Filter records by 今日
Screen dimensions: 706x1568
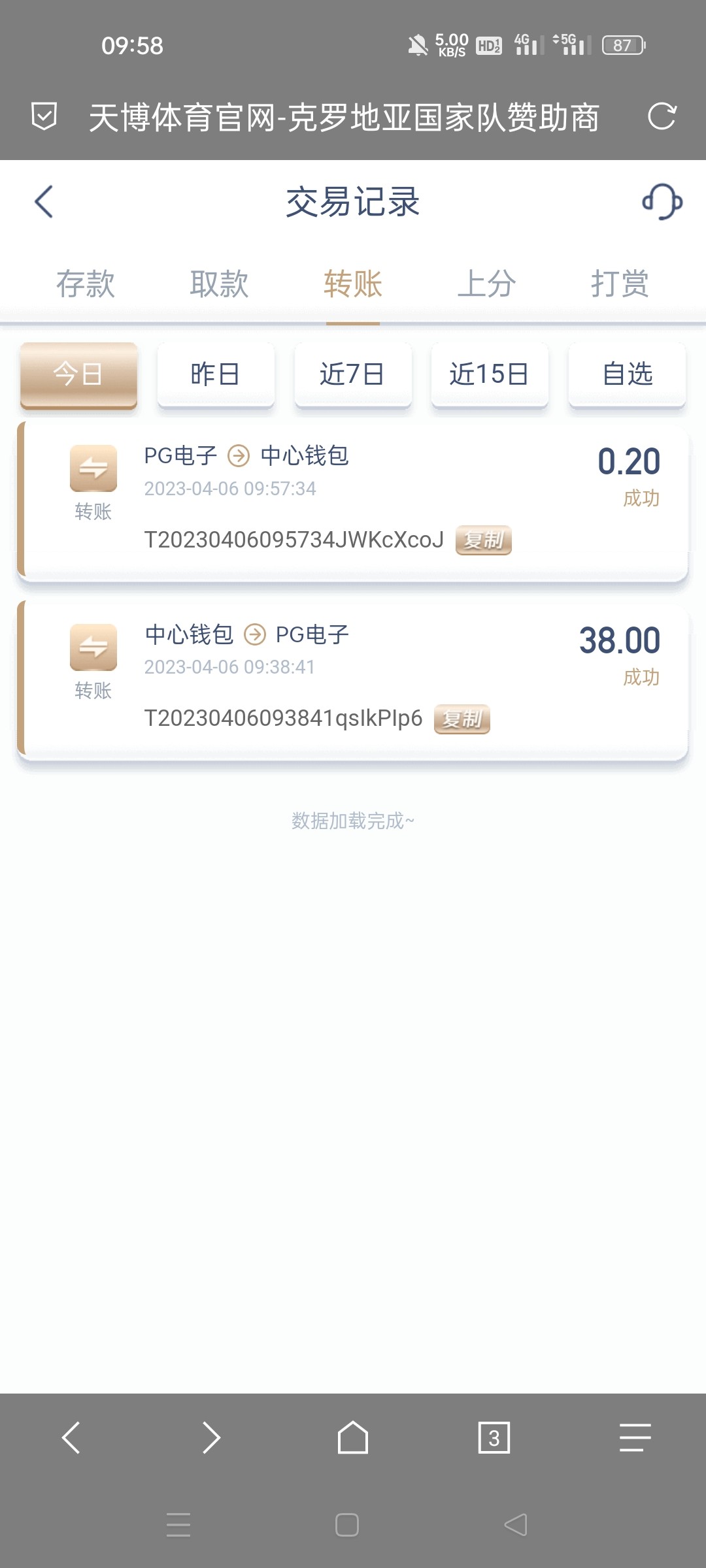(78, 374)
